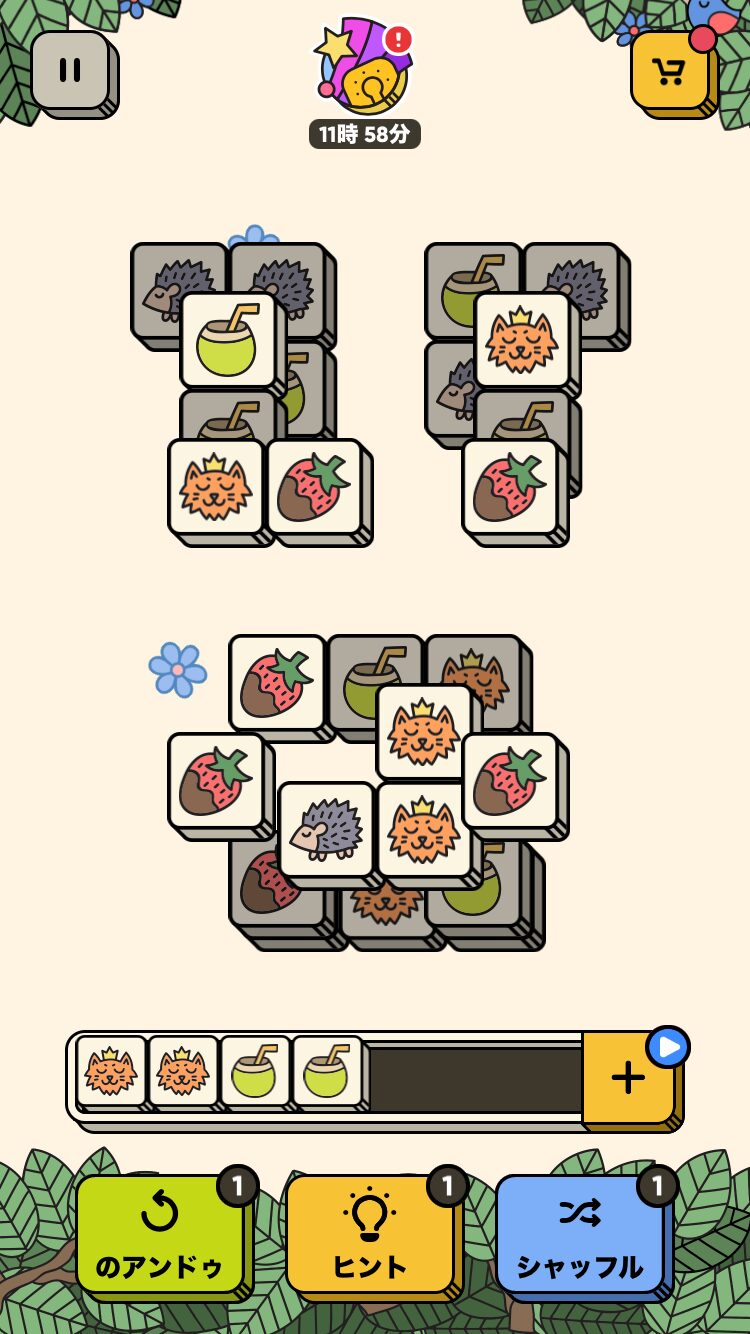The image size is (750, 1334).
Task: Pick the uncovered hedgehog tile
Action: coord(326,829)
